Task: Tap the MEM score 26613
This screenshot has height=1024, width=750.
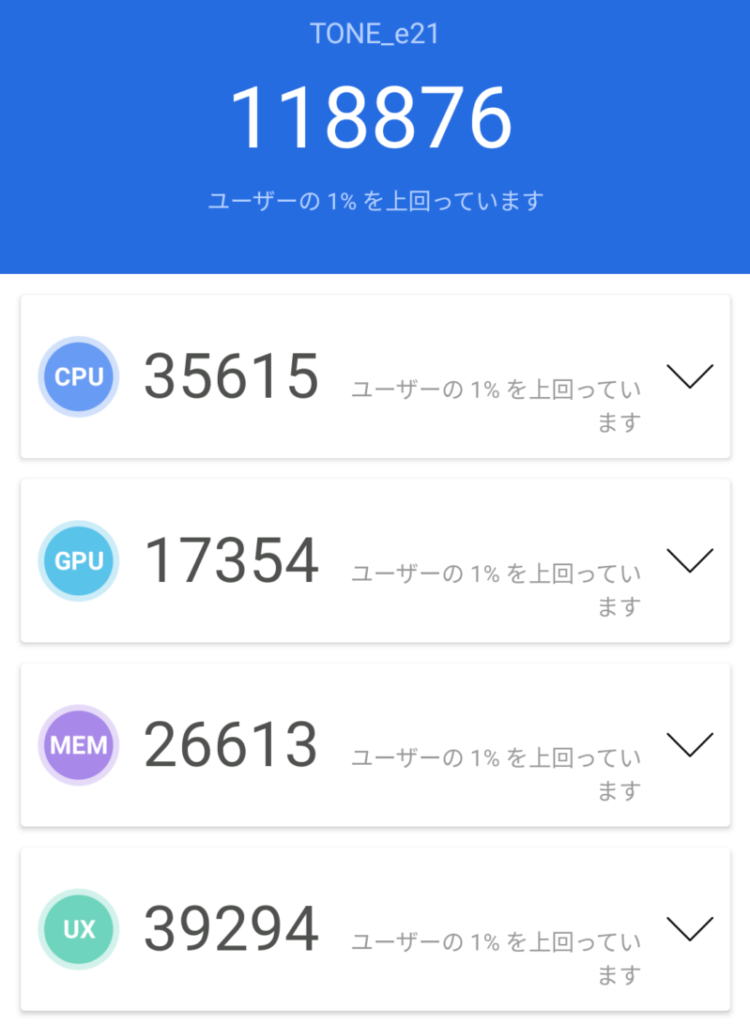Action: 231,744
